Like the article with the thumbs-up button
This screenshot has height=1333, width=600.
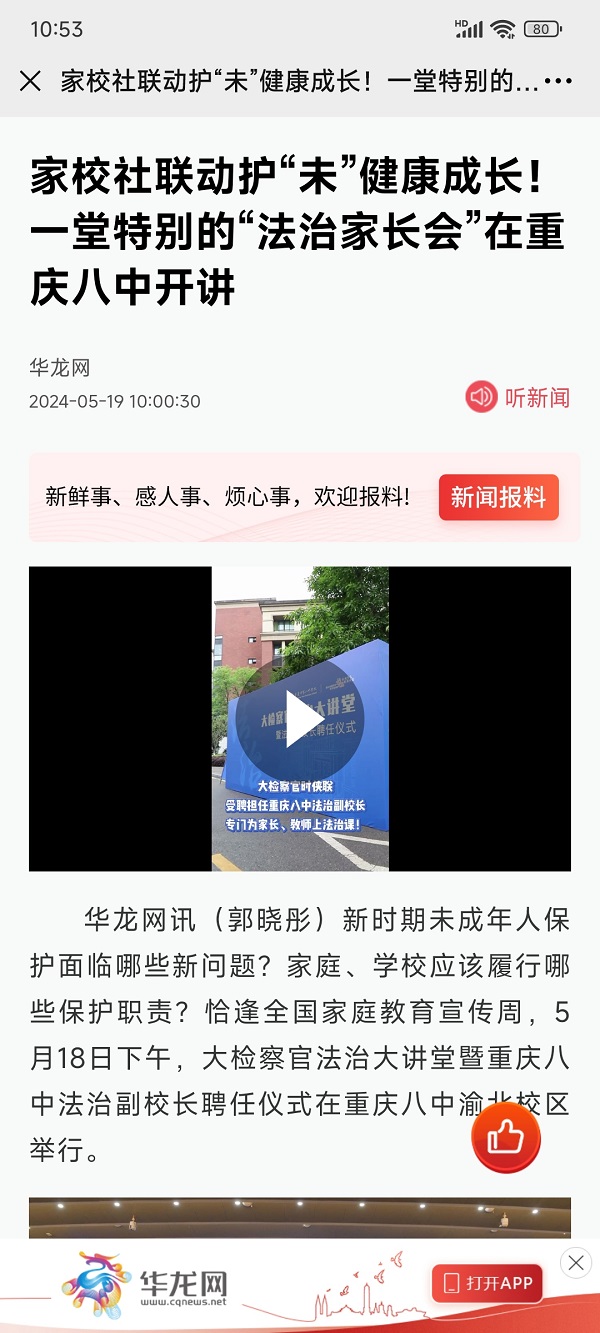click(506, 1137)
